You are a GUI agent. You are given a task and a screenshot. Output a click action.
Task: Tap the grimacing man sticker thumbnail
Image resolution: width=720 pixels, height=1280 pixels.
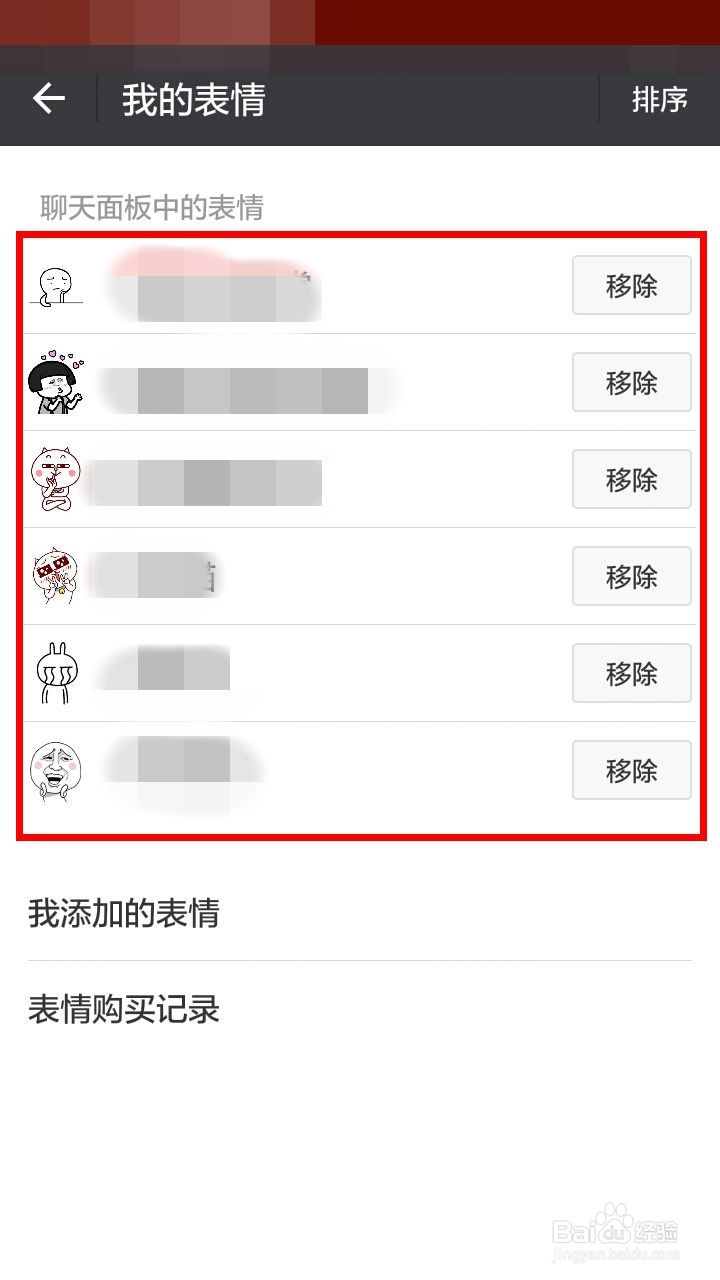pos(57,770)
